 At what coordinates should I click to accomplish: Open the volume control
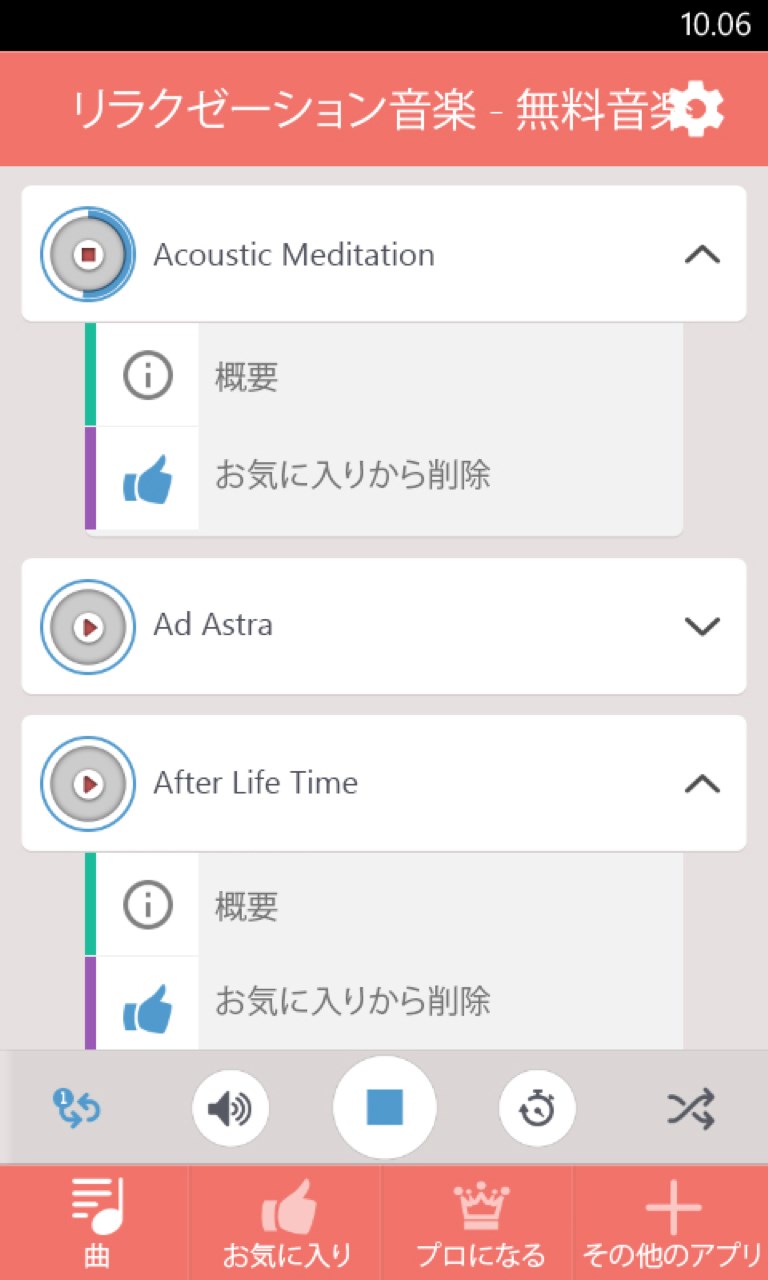click(230, 1108)
